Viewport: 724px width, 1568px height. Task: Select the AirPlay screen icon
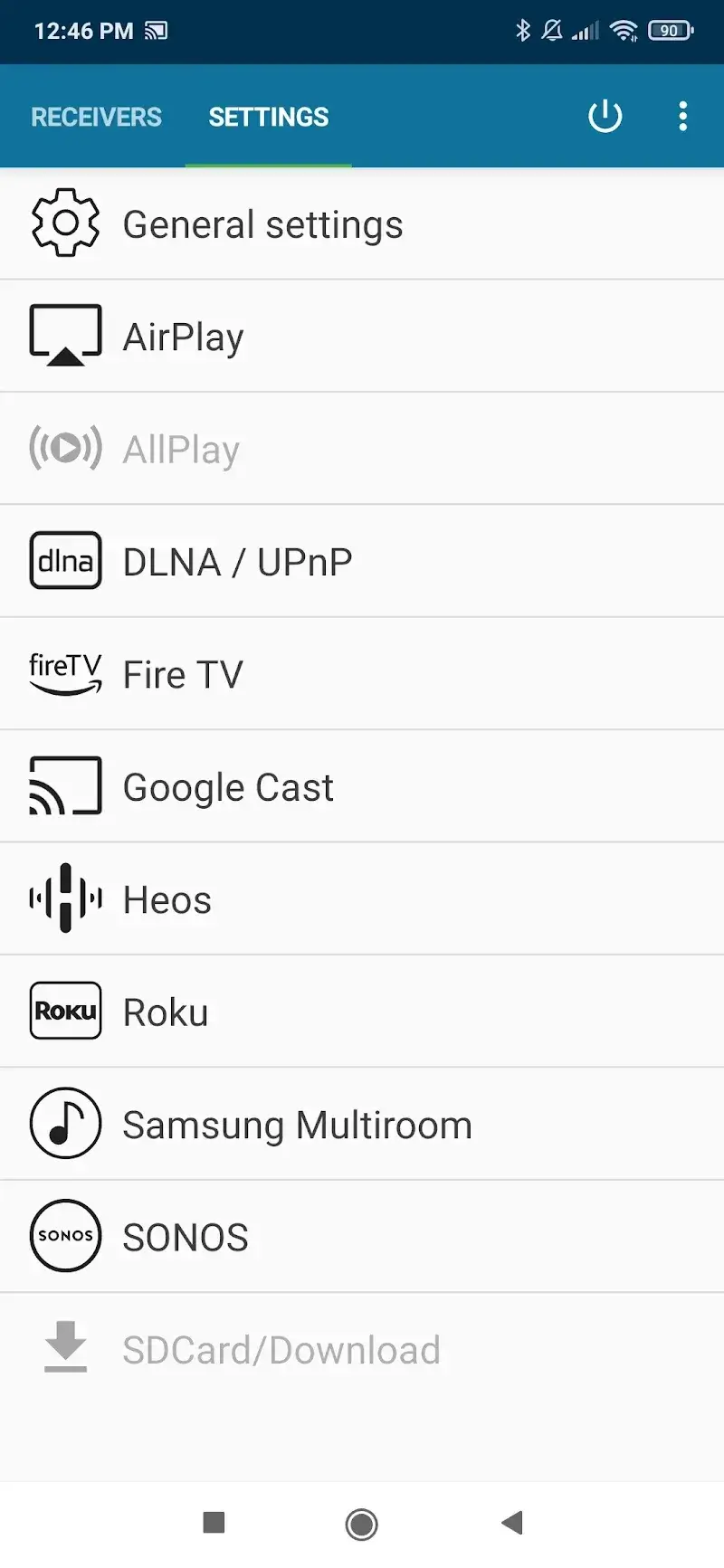[65, 334]
